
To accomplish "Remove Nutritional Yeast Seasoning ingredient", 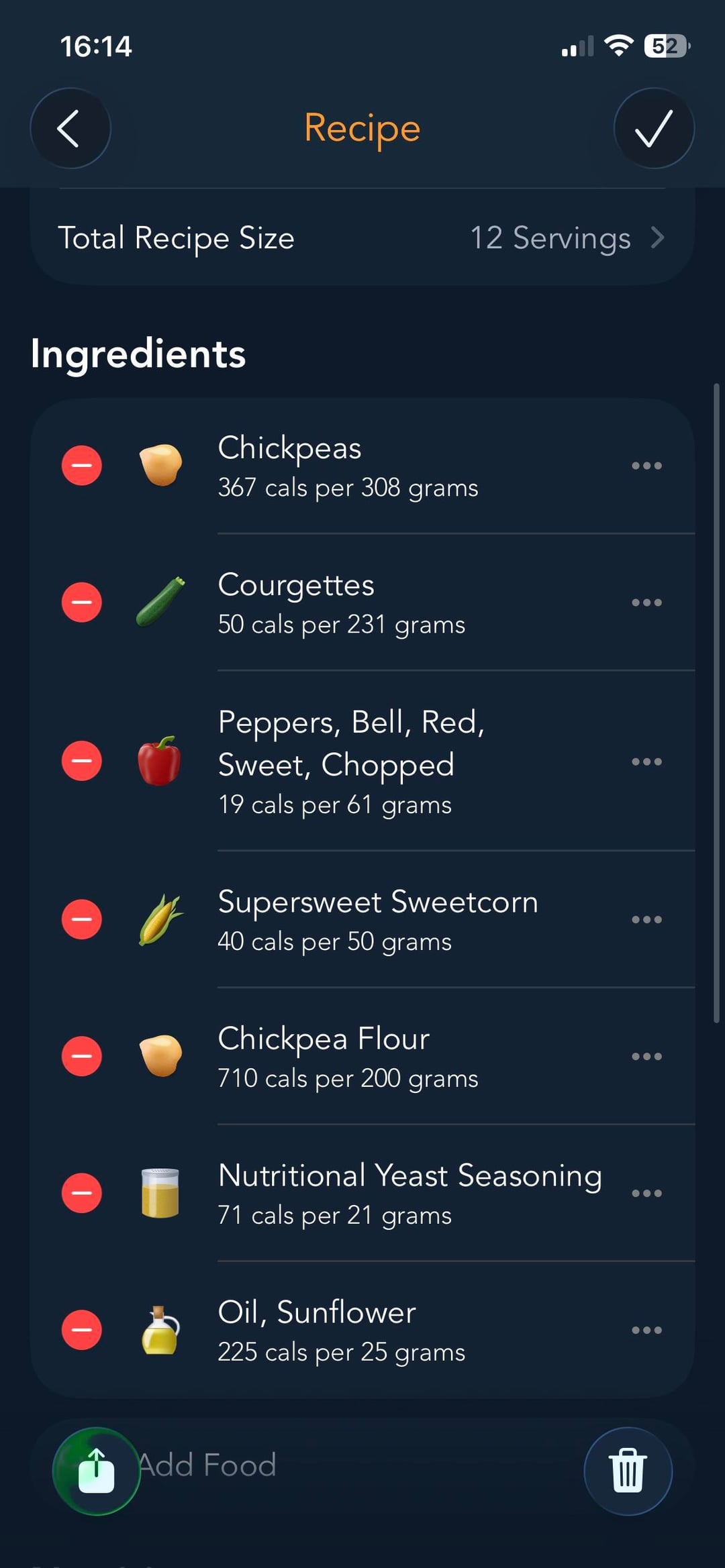I will (x=82, y=1193).
